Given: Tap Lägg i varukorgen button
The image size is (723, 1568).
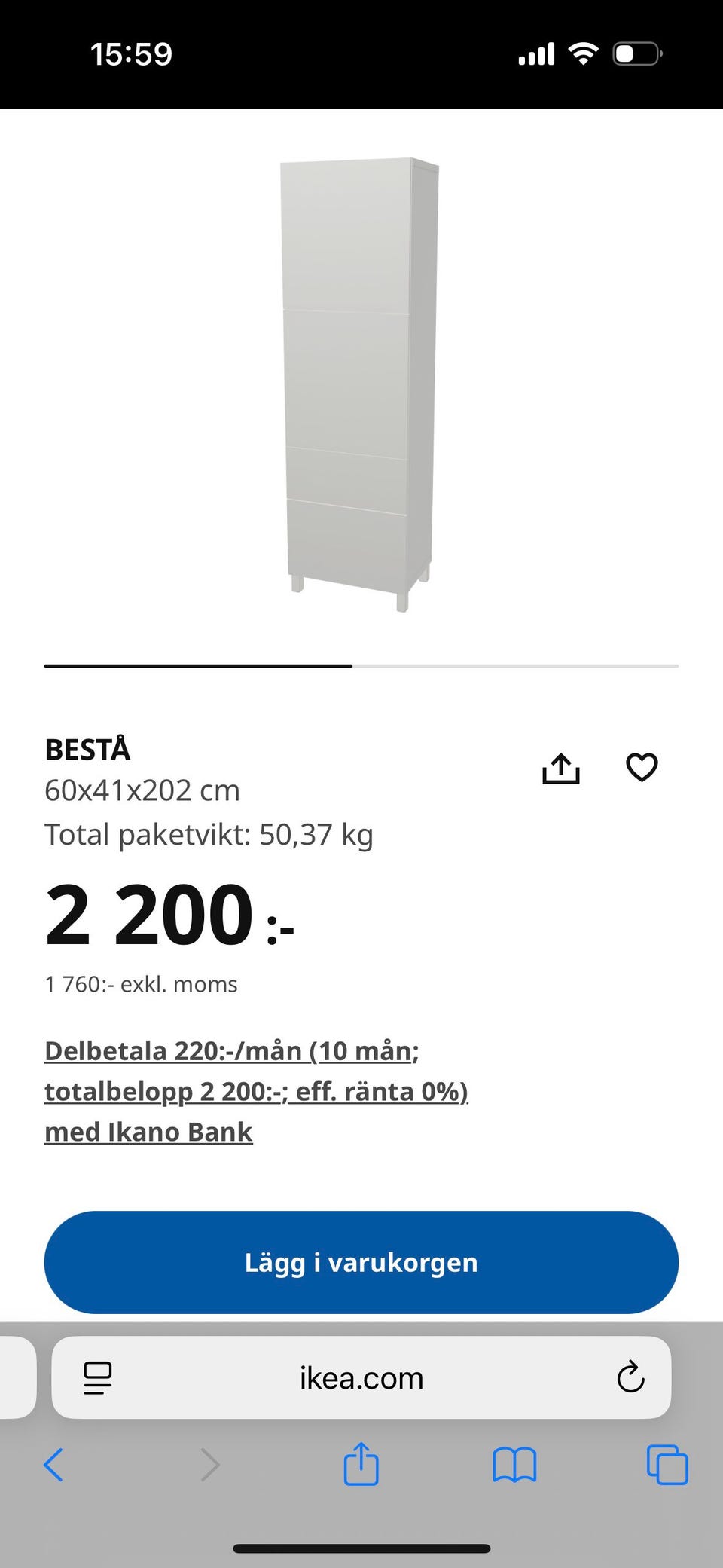Looking at the screenshot, I should click(361, 1262).
